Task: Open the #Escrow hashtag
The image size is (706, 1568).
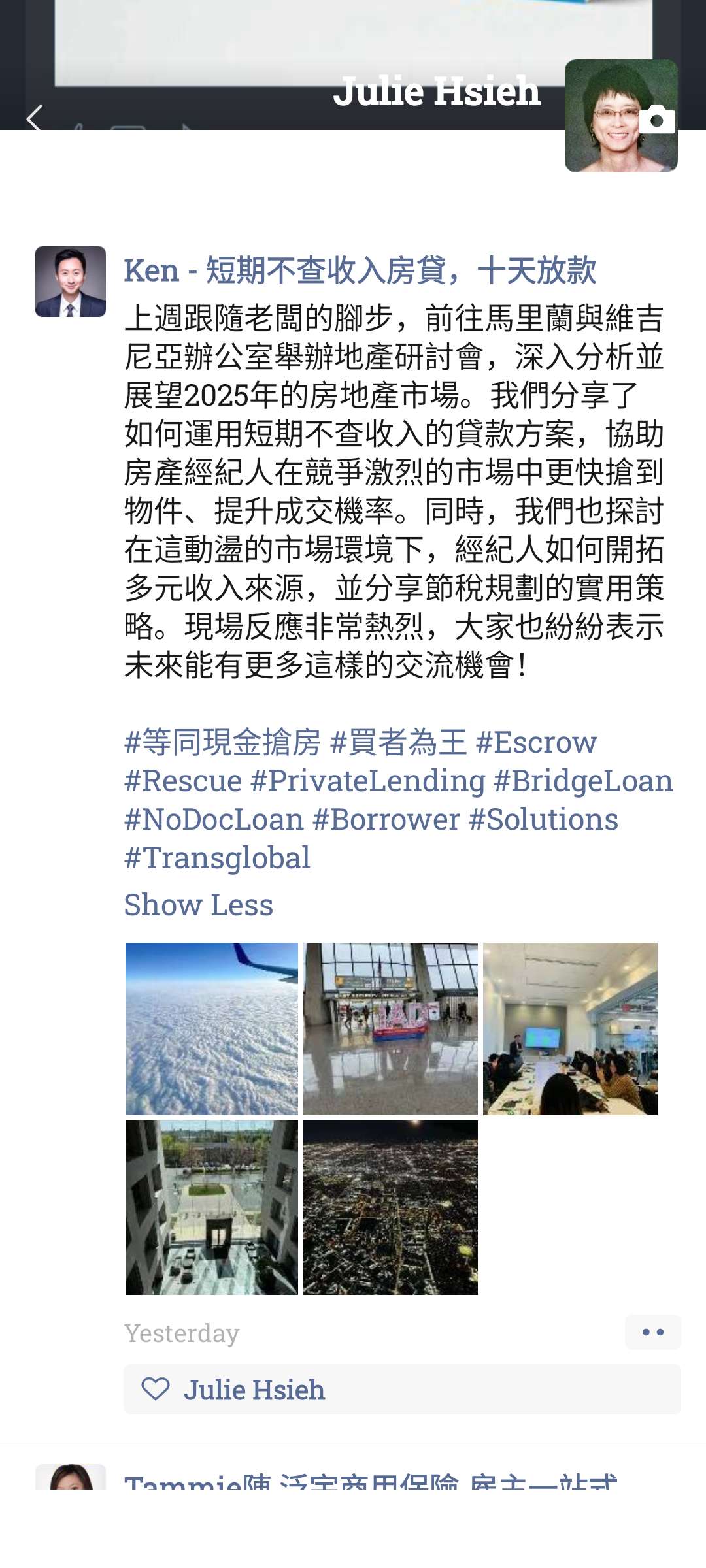Action: click(536, 742)
